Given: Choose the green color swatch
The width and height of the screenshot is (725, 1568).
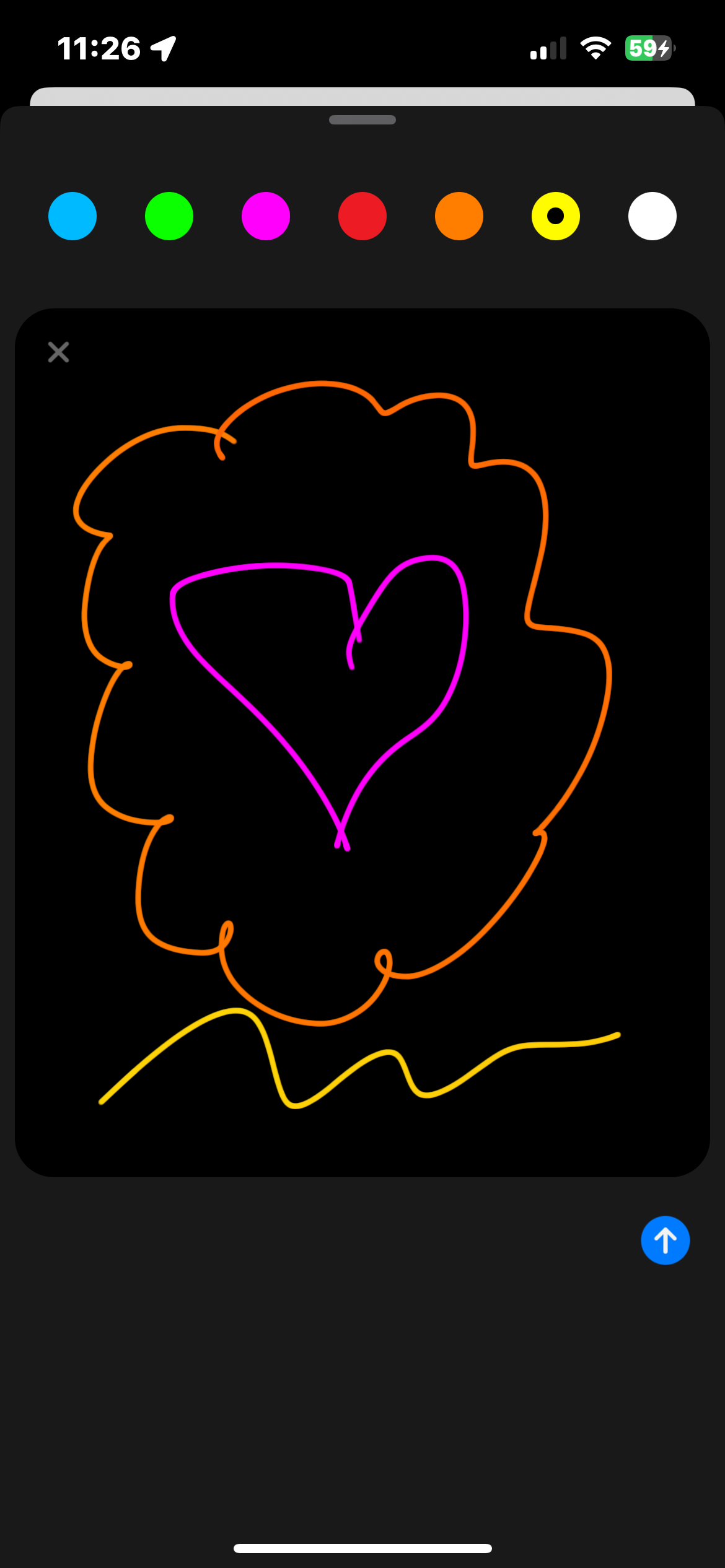Looking at the screenshot, I should pyautogui.click(x=169, y=216).
